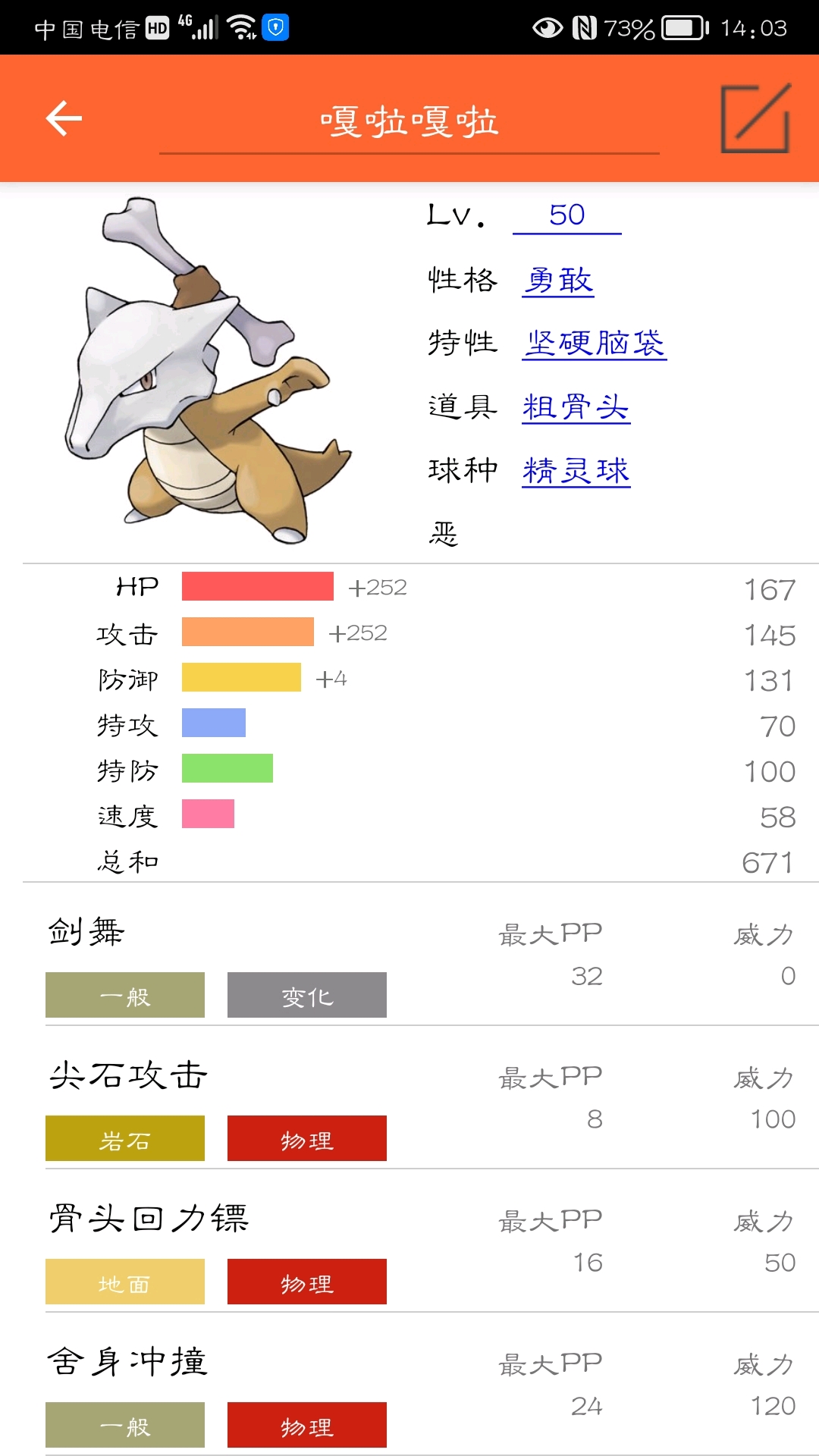
Task: Open the ability 坚硬脑袋 link
Action: click(595, 344)
